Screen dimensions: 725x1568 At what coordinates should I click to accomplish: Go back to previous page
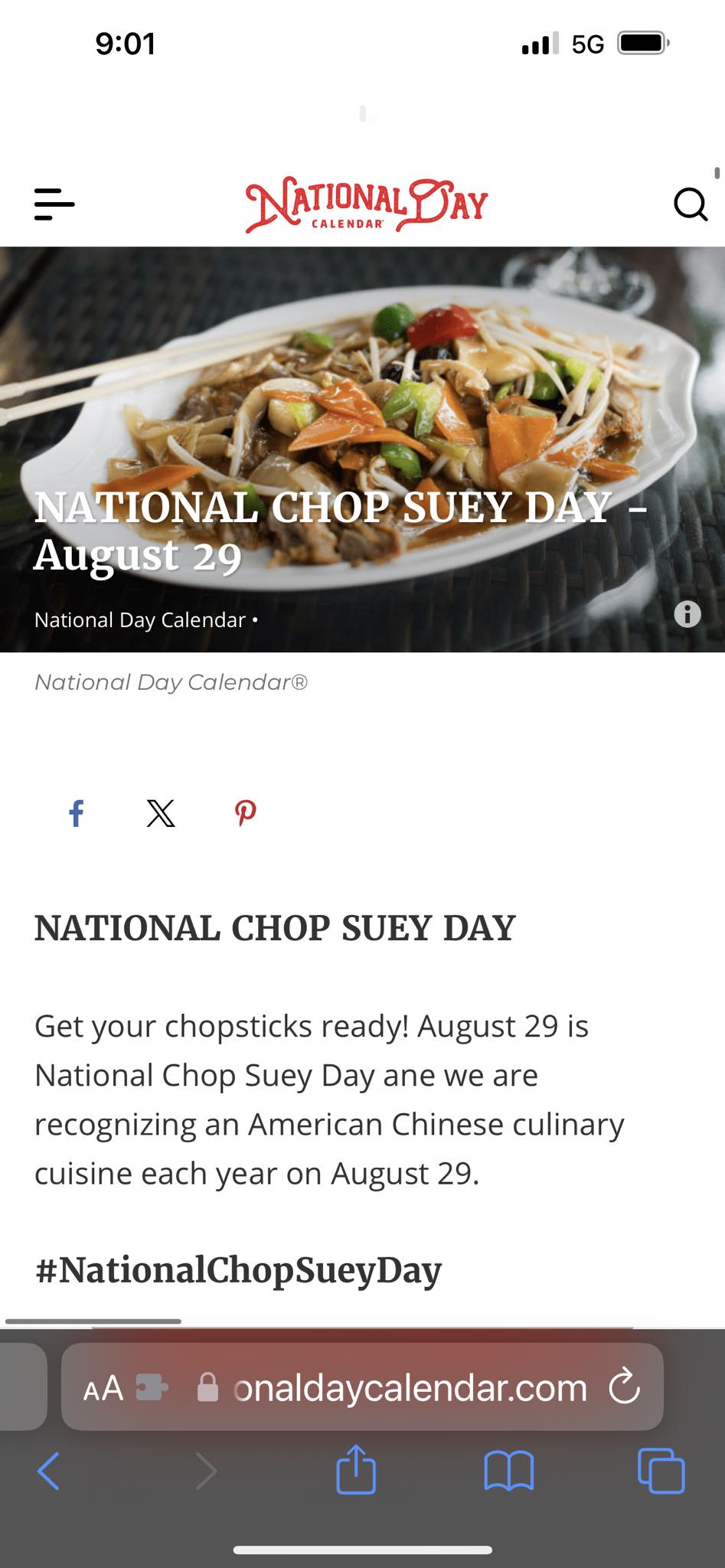click(x=48, y=1471)
